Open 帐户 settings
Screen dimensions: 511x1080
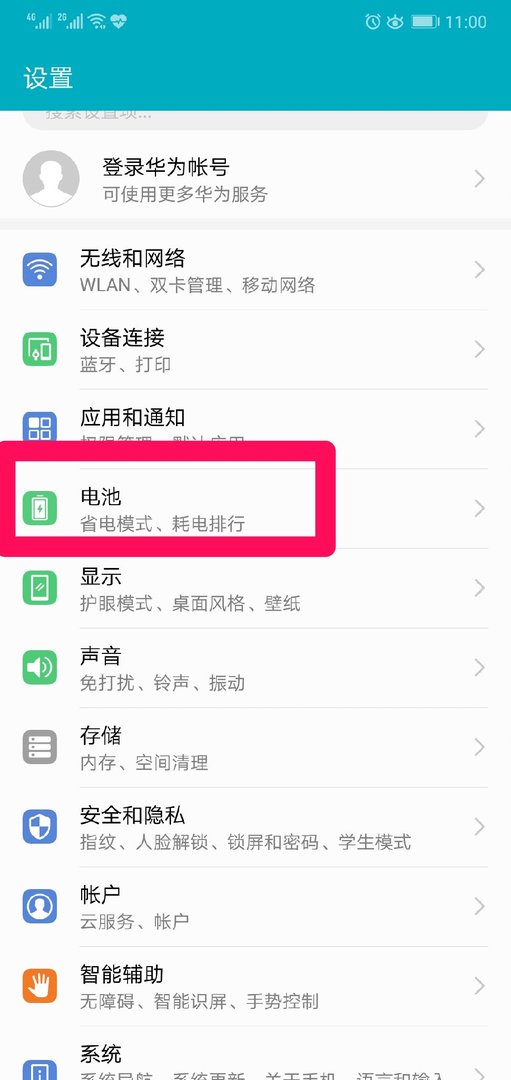(x=256, y=906)
